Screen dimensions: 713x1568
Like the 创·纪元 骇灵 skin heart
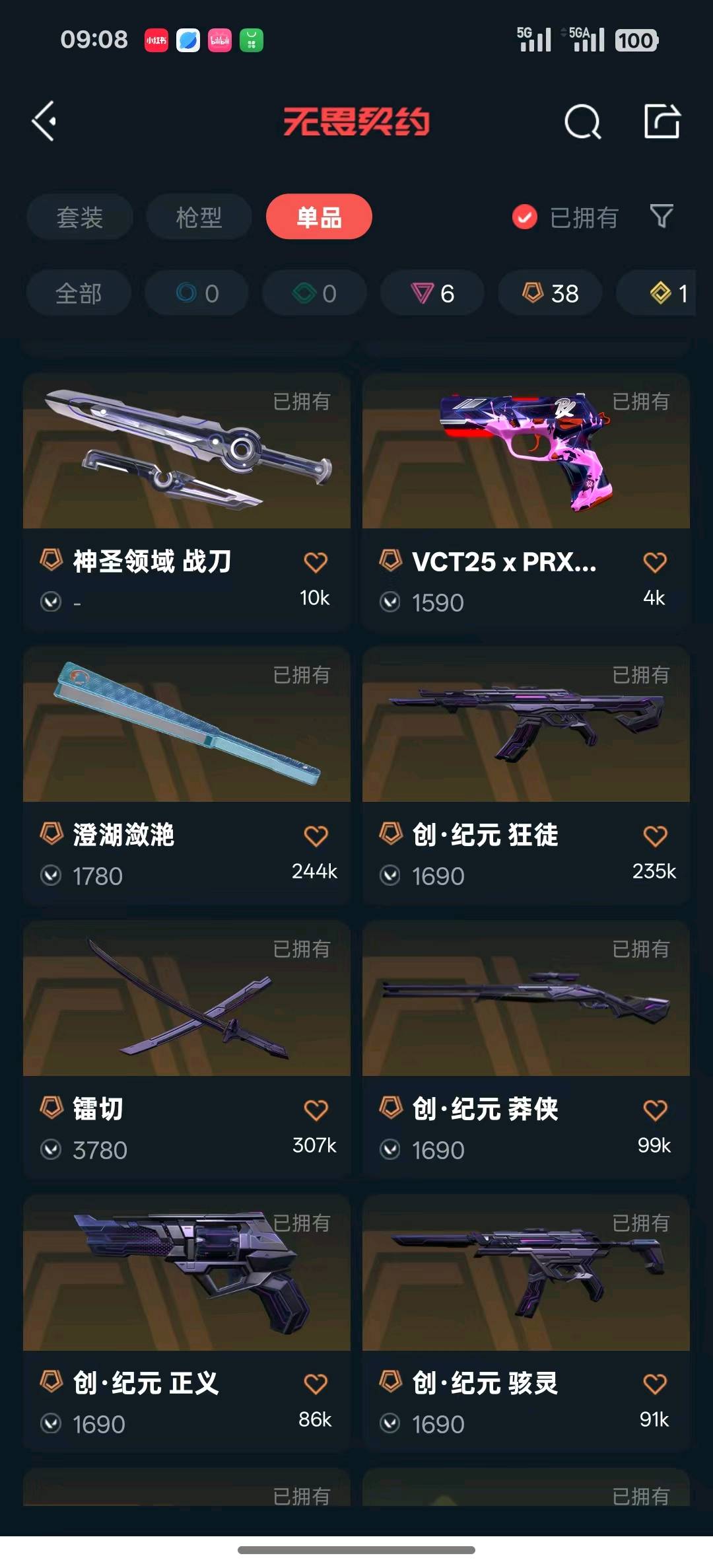click(655, 1384)
